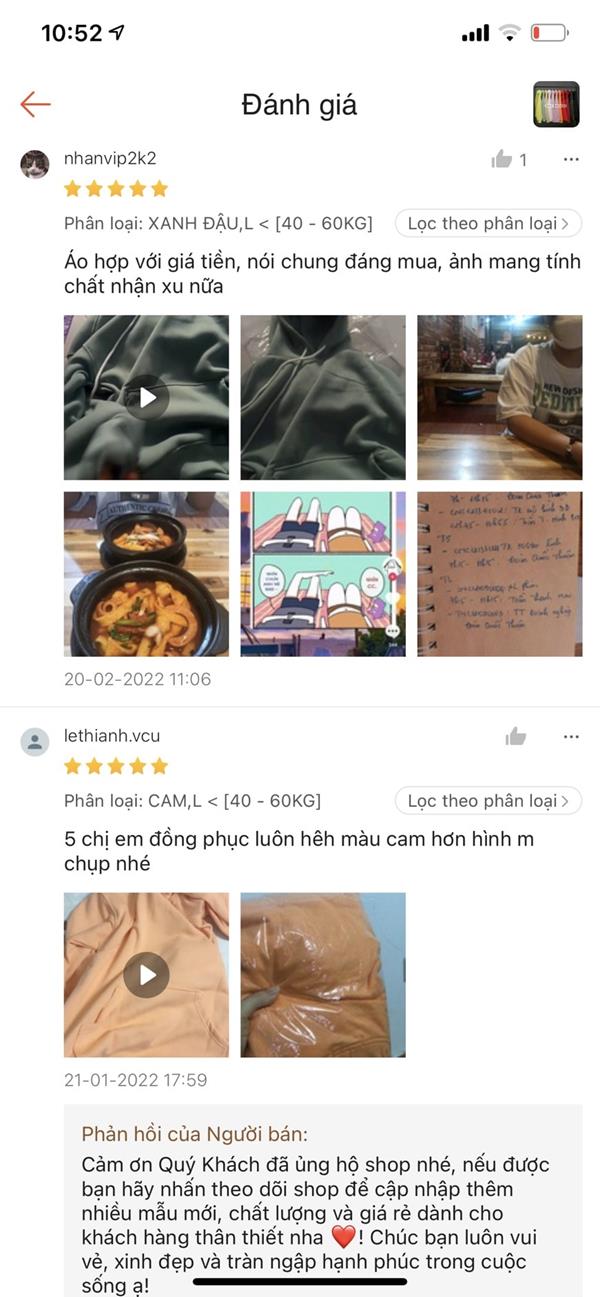Go back using the arrow icon
This screenshot has height=1297, width=600.
pyautogui.click(x=35, y=104)
